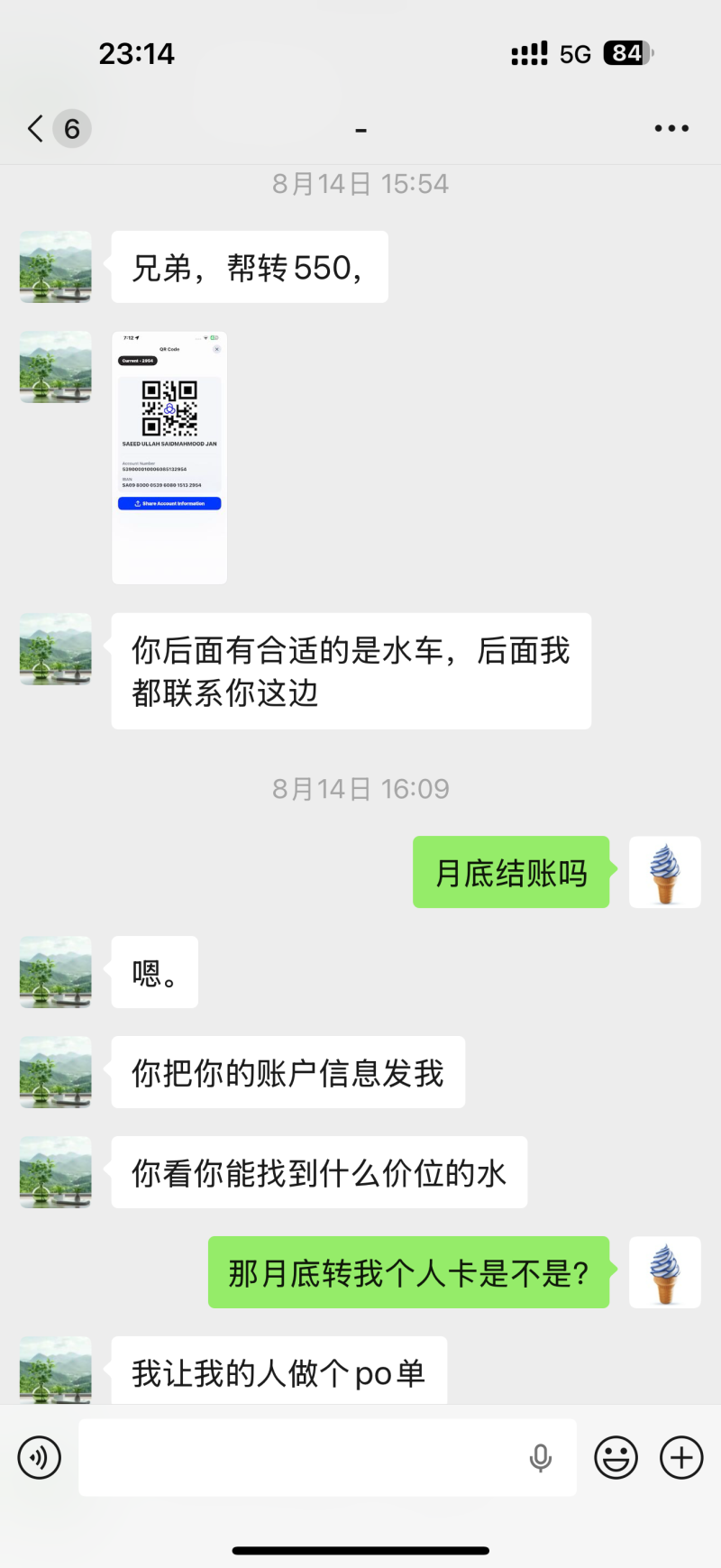Viewport: 721px width, 1568px height.
Task: Open the QR code screenshot image
Action: click(169, 458)
